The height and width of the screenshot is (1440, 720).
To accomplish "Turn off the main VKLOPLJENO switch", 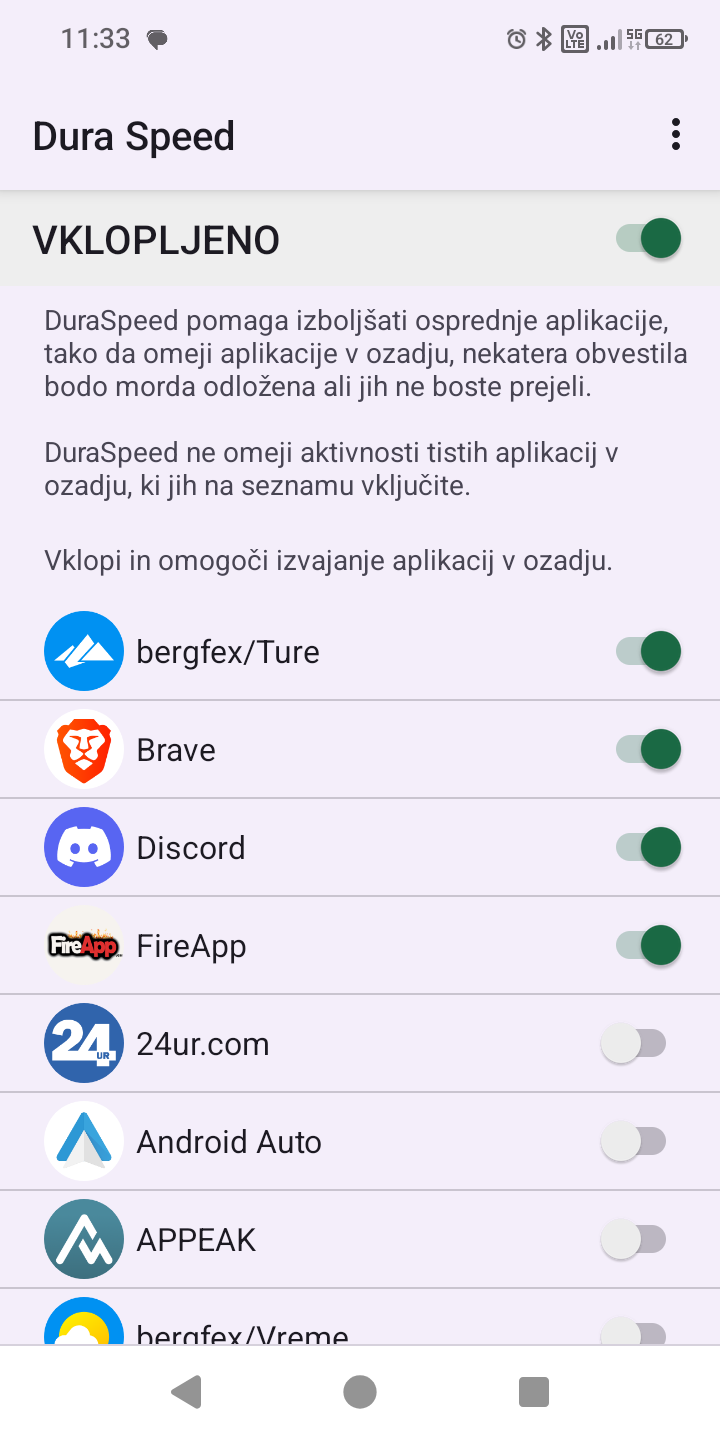I will tap(648, 239).
